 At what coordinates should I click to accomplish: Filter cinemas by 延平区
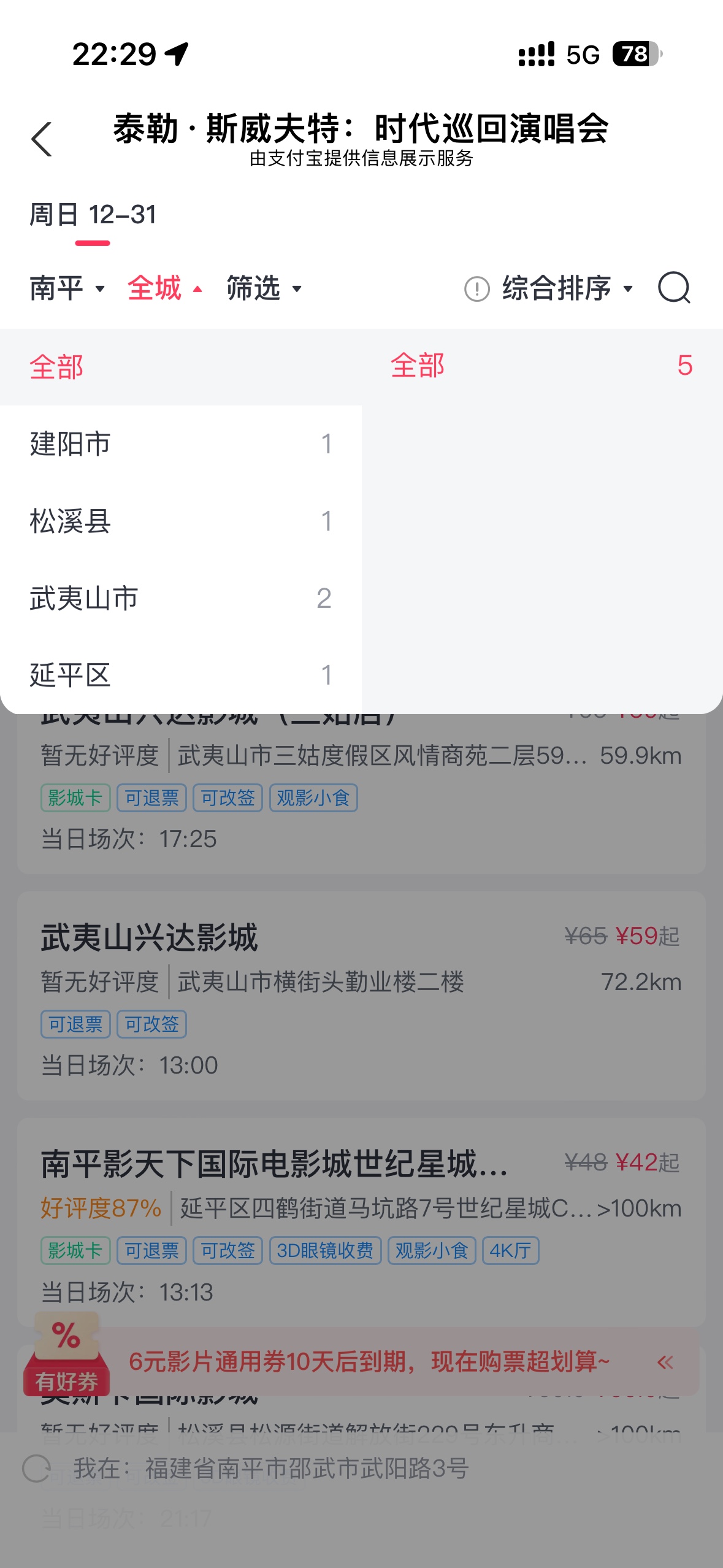180,675
